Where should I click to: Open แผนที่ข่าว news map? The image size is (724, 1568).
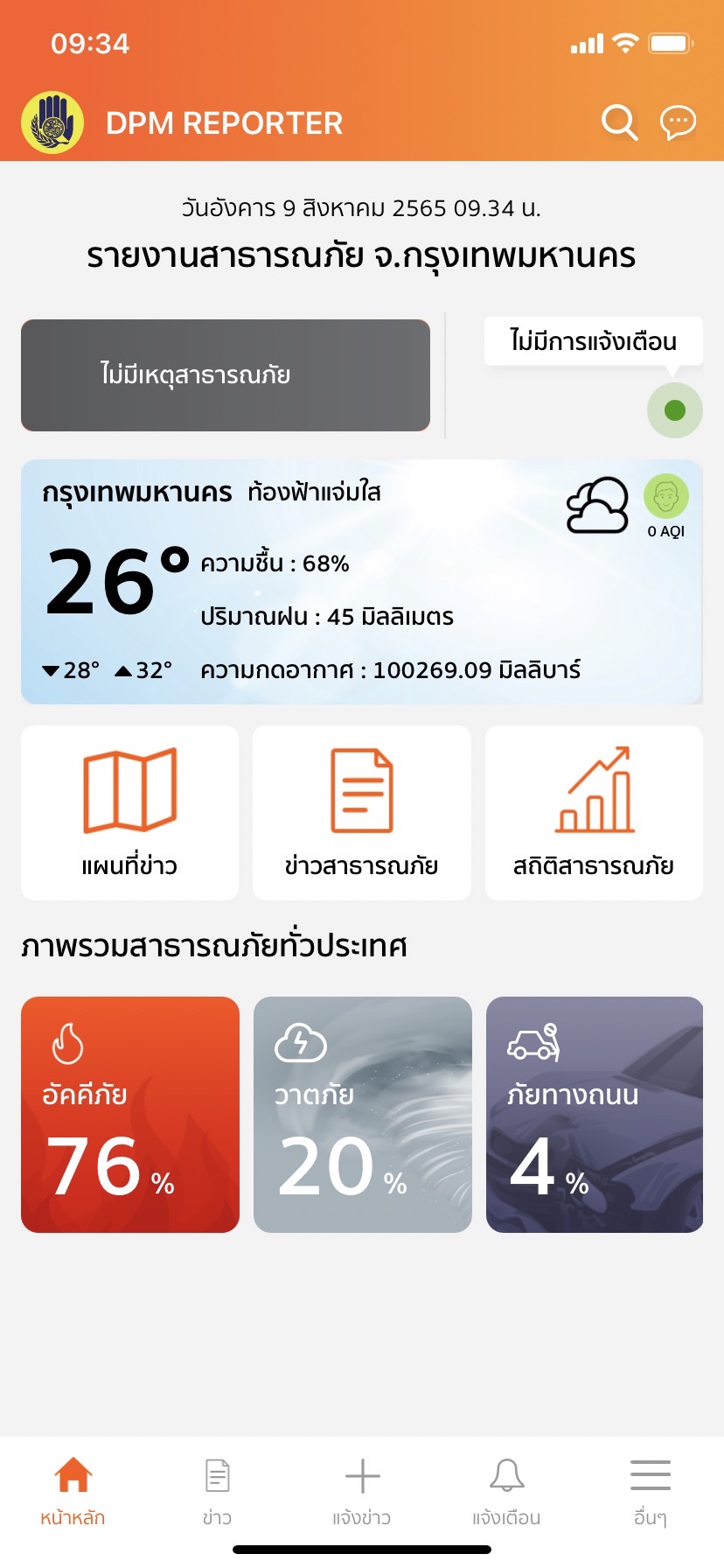pyautogui.click(x=130, y=812)
